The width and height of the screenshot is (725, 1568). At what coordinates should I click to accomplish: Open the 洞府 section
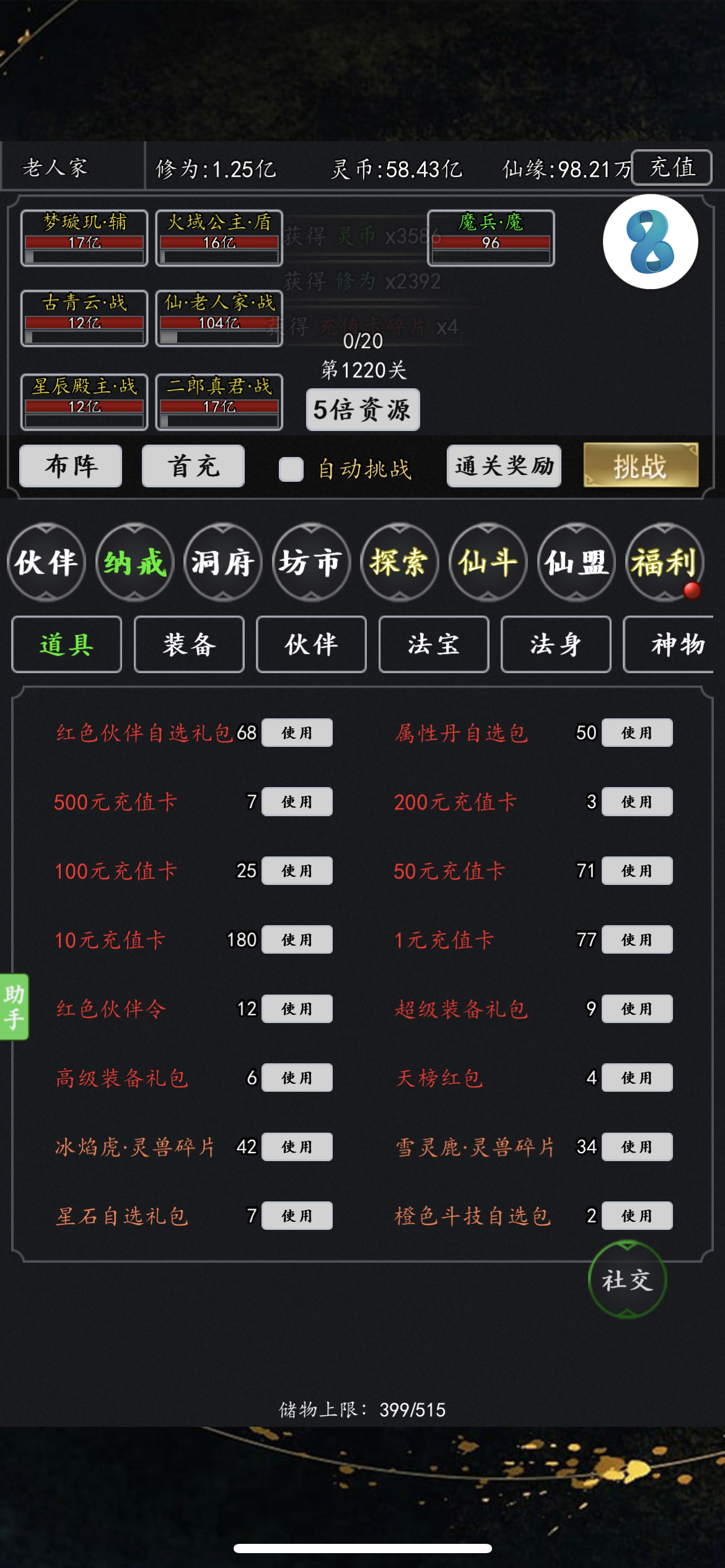tap(223, 562)
